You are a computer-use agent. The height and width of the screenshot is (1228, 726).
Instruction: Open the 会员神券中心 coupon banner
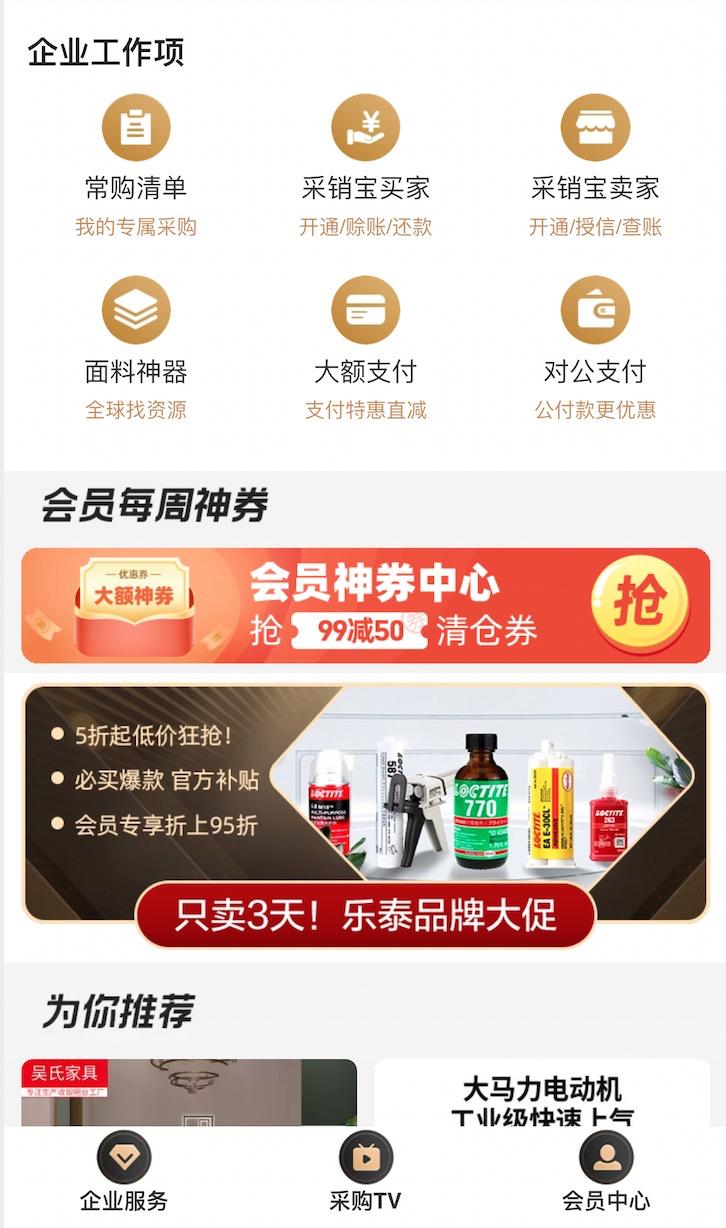[x=363, y=603]
